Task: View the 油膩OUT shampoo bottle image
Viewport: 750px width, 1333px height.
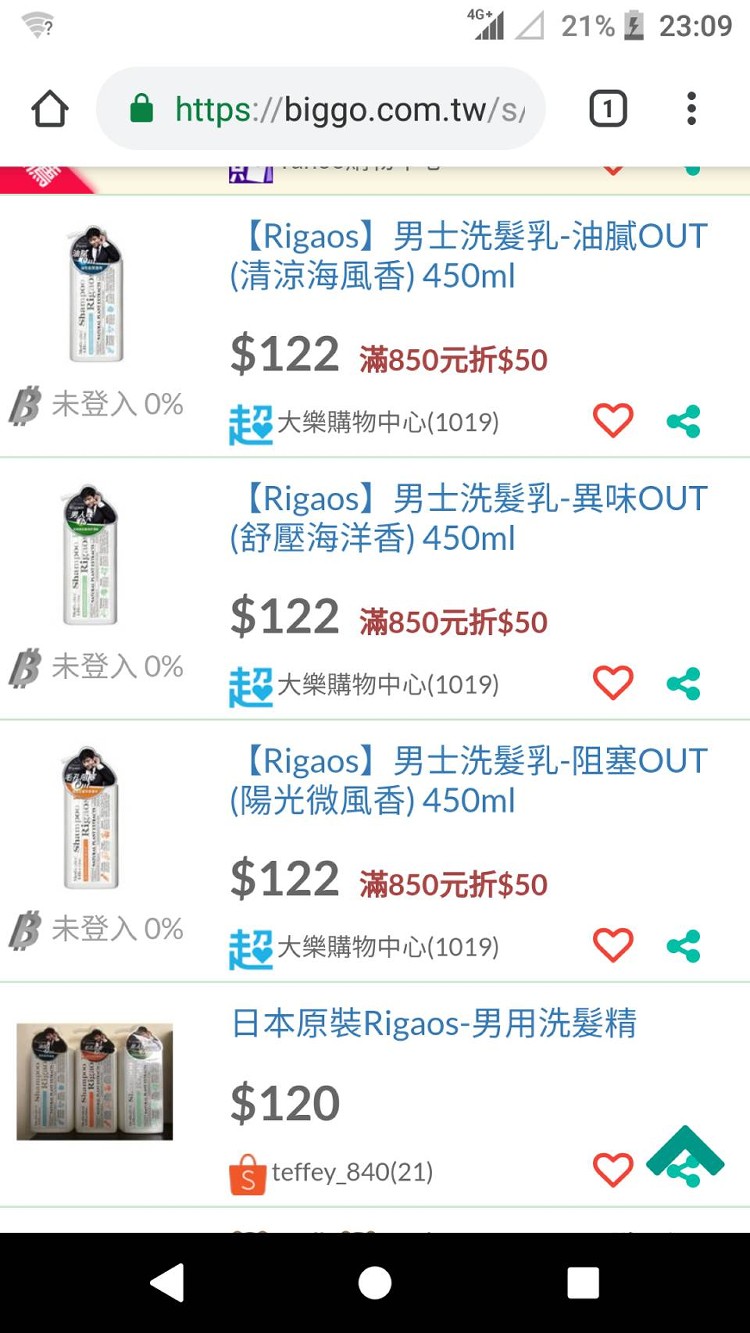Action: 96,294
